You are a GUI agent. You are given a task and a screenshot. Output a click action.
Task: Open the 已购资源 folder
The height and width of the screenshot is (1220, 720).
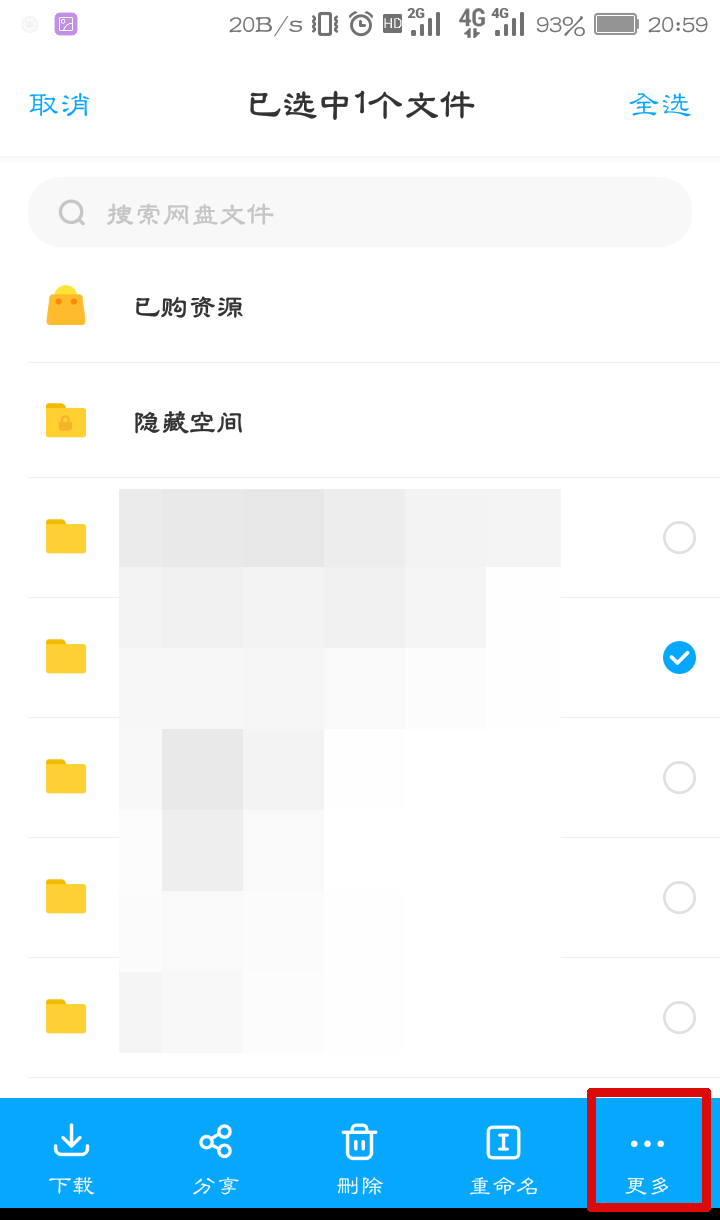[x=189, y=307]
